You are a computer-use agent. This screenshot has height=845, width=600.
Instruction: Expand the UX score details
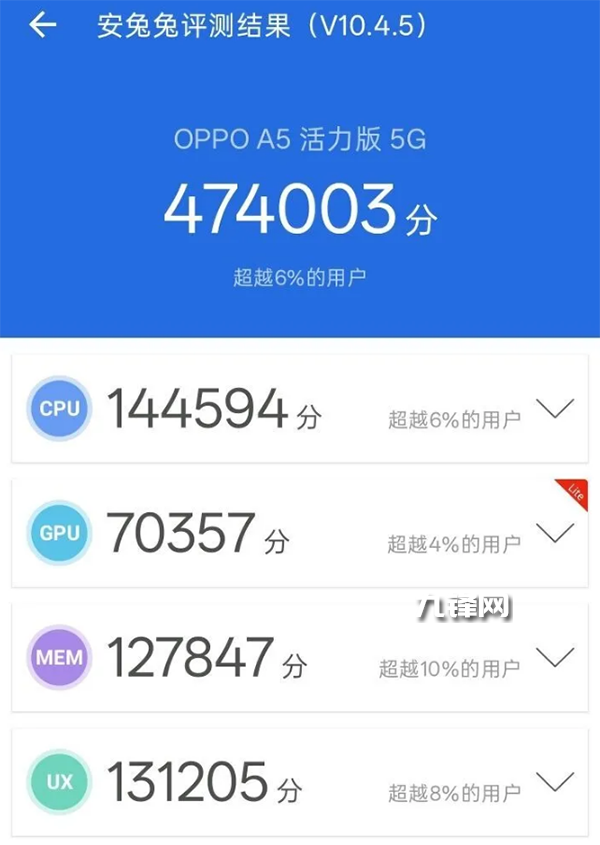[x=555, y=781]
